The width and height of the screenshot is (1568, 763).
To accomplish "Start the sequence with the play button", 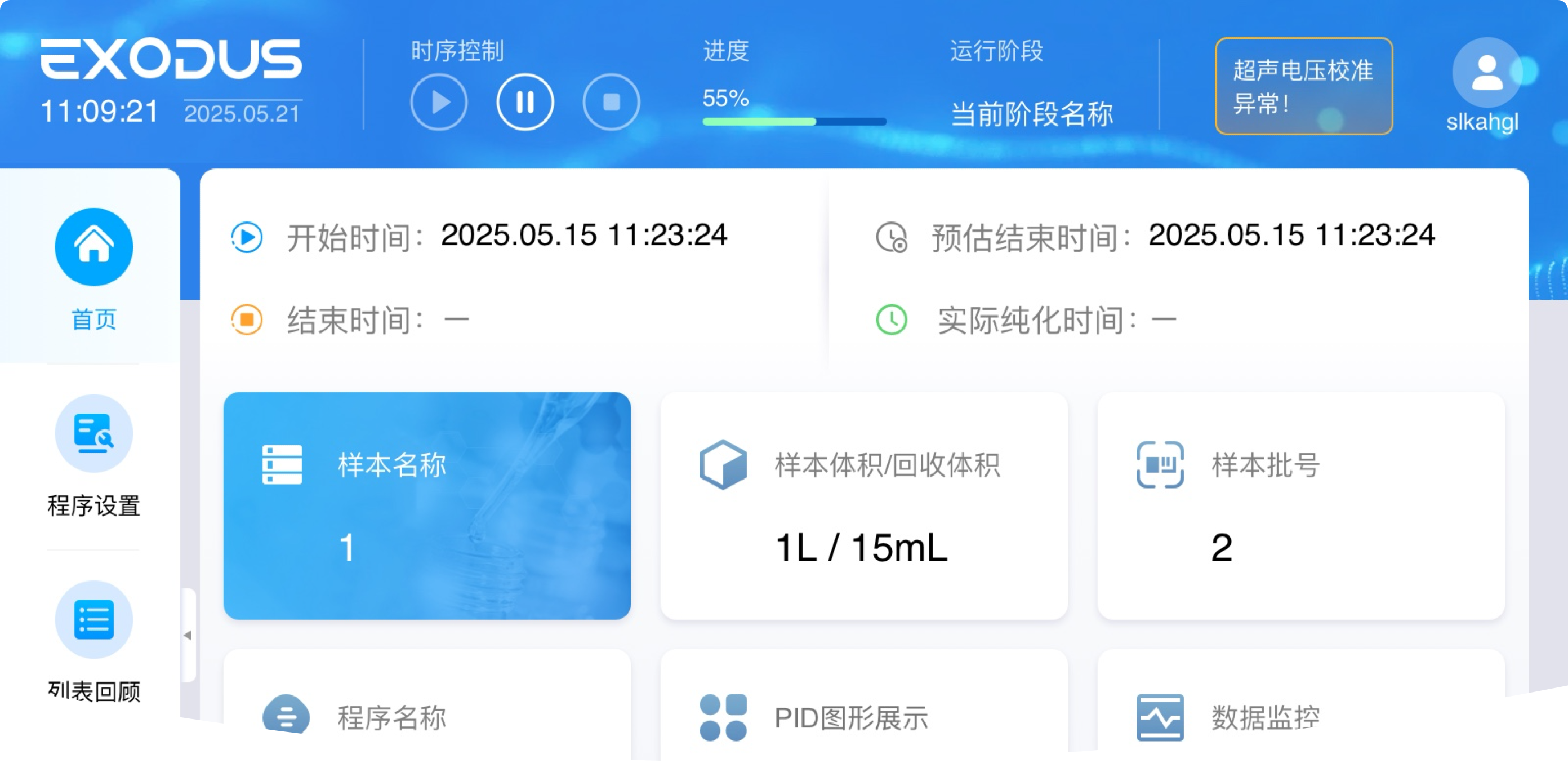I will (x=439, y=101).
